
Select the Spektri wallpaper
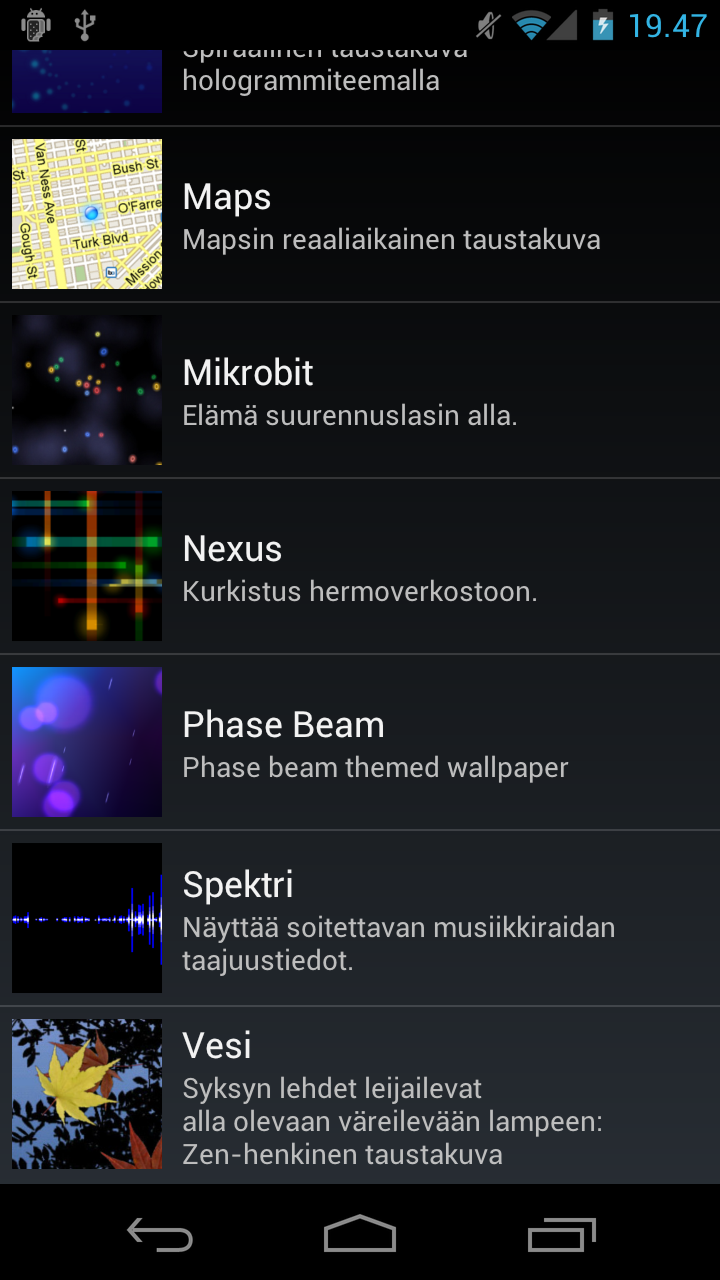360,918
